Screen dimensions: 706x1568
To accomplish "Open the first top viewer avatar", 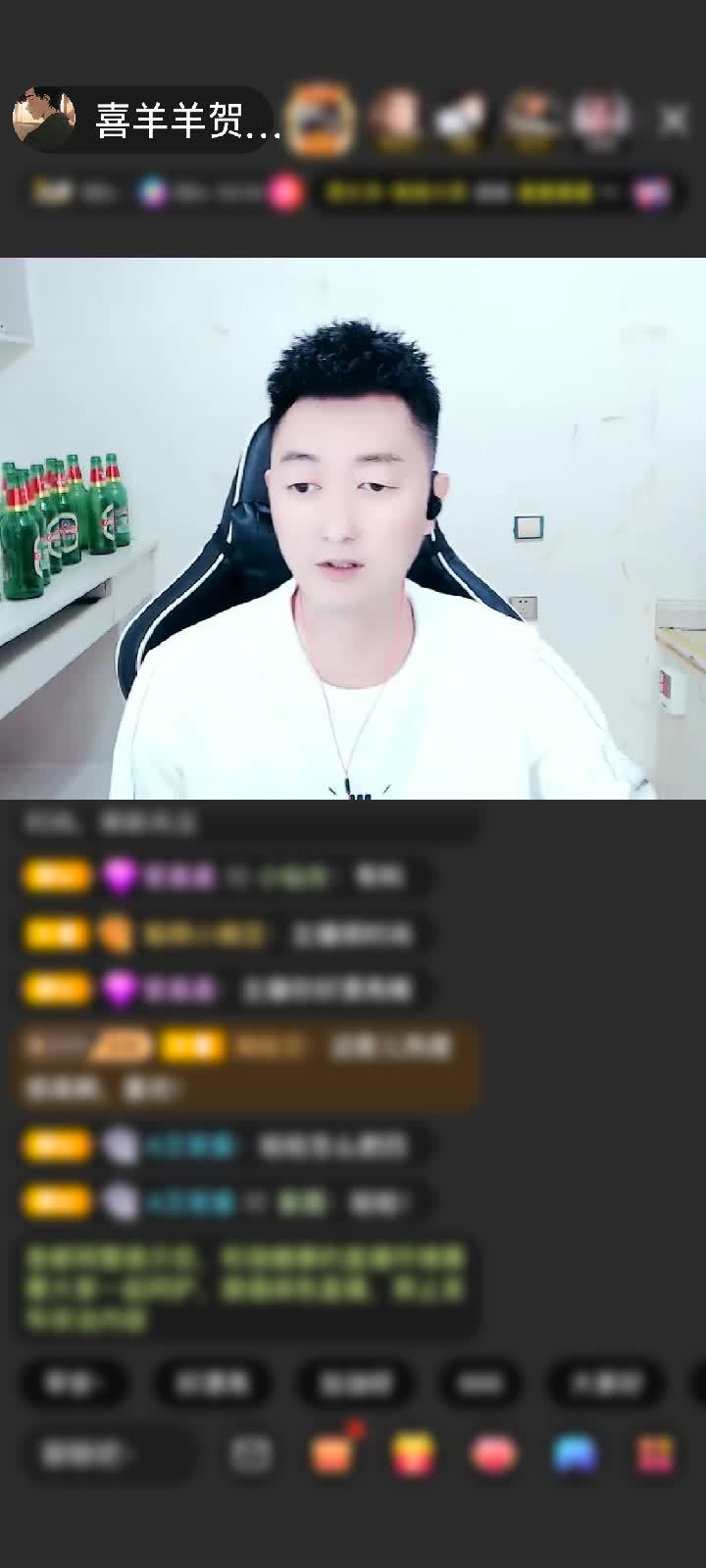I will [x=320, y=121].
